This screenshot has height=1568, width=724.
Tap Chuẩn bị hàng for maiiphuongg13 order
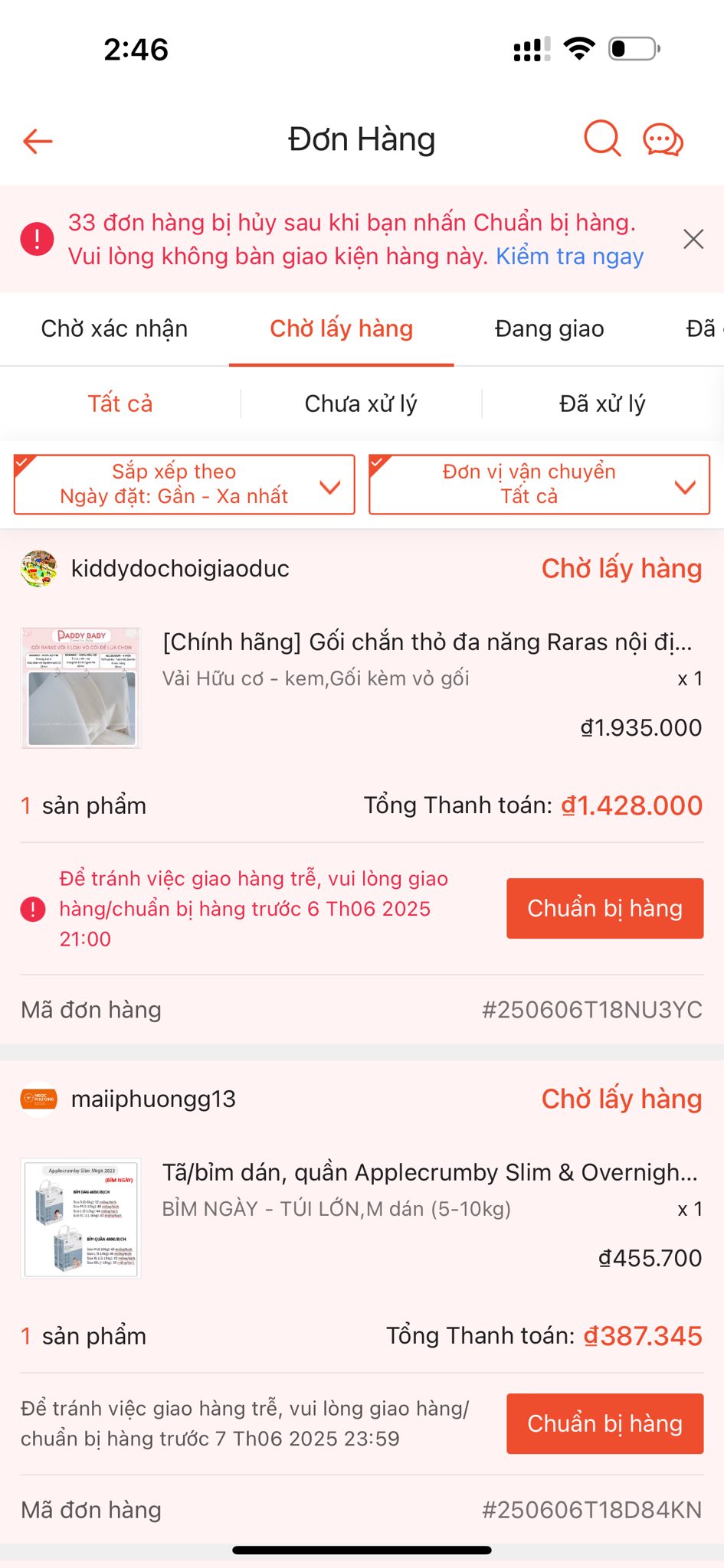click(604, 1423)
